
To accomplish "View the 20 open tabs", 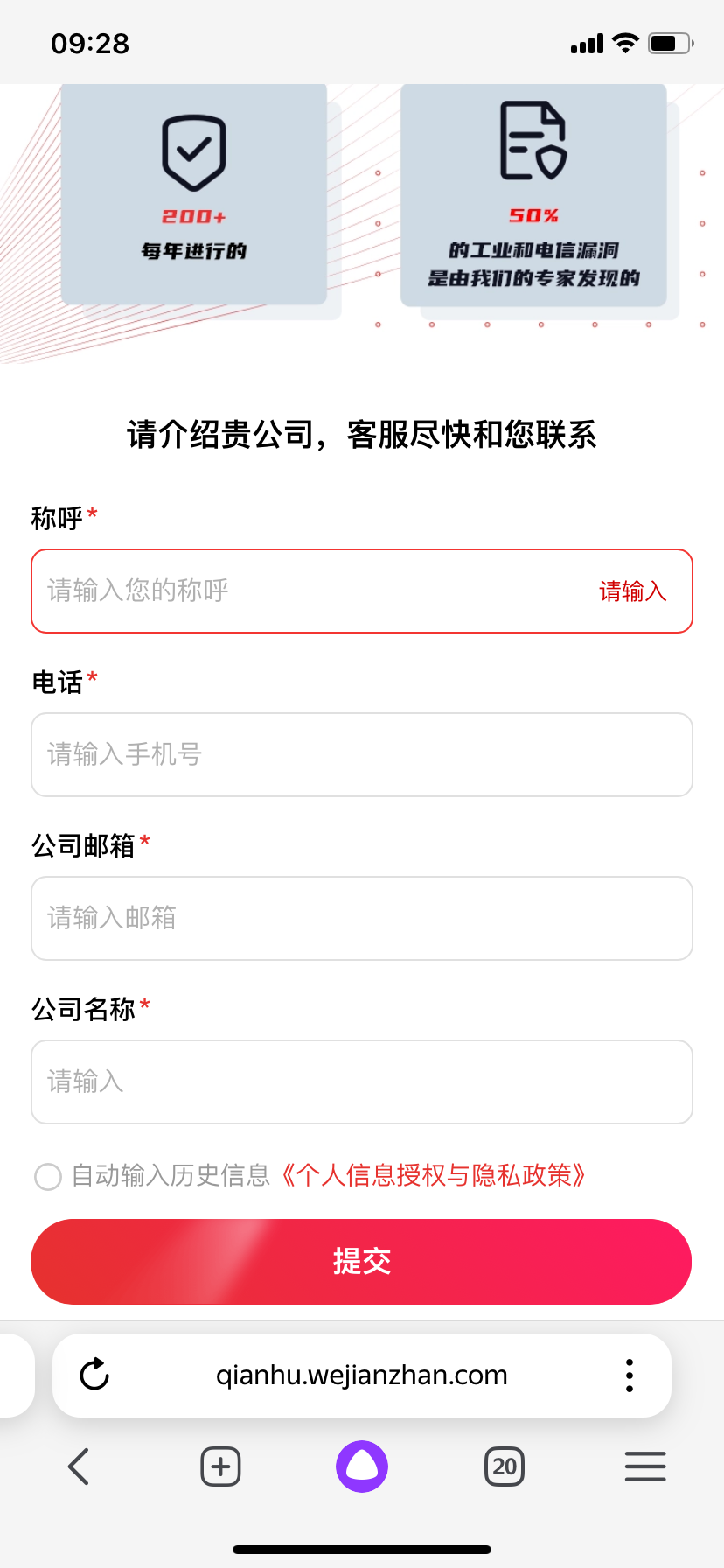I will (505, 1466).
